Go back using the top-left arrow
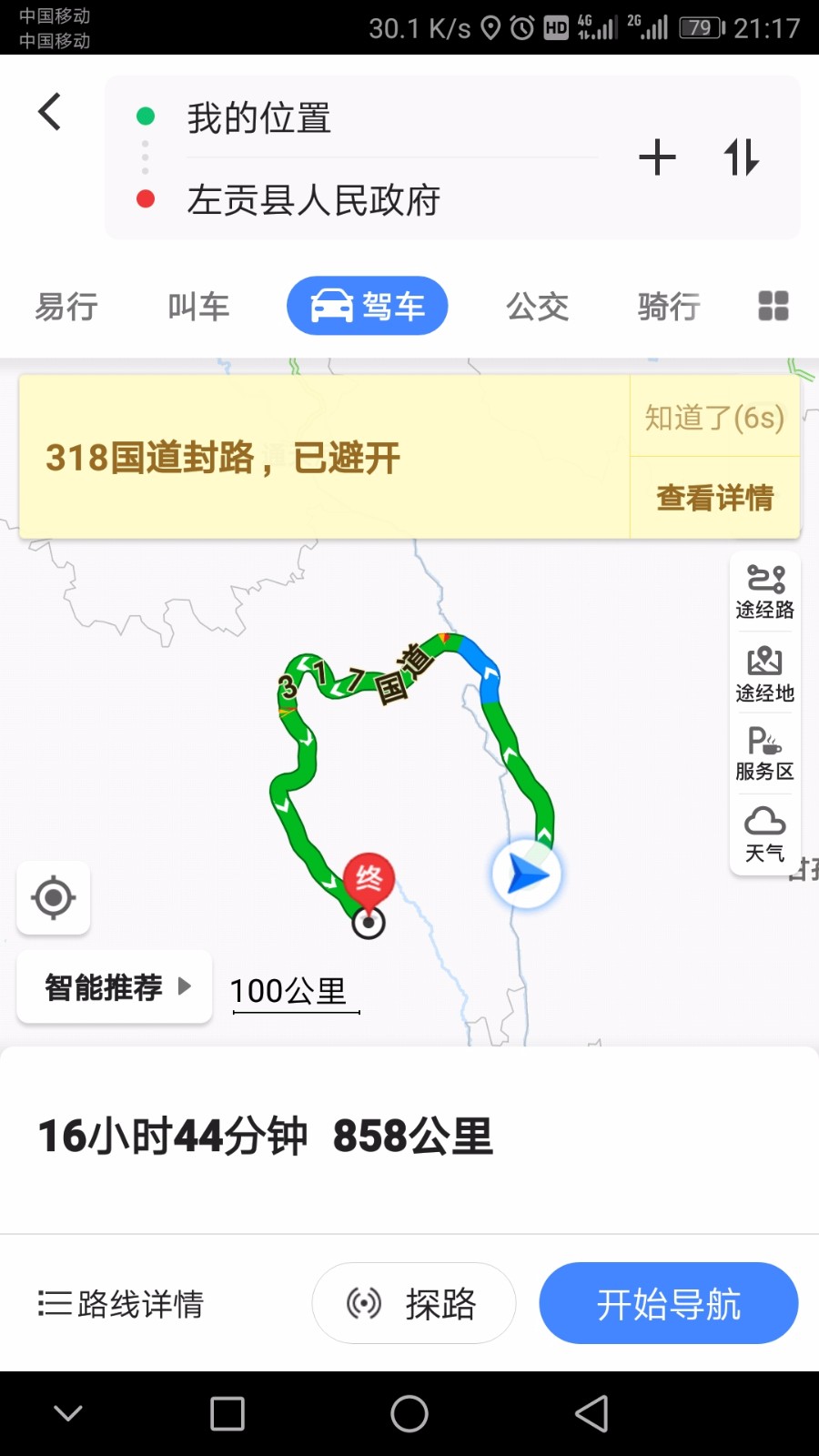The height and width of the screenshot is (1456, 819). pos(50,113)
